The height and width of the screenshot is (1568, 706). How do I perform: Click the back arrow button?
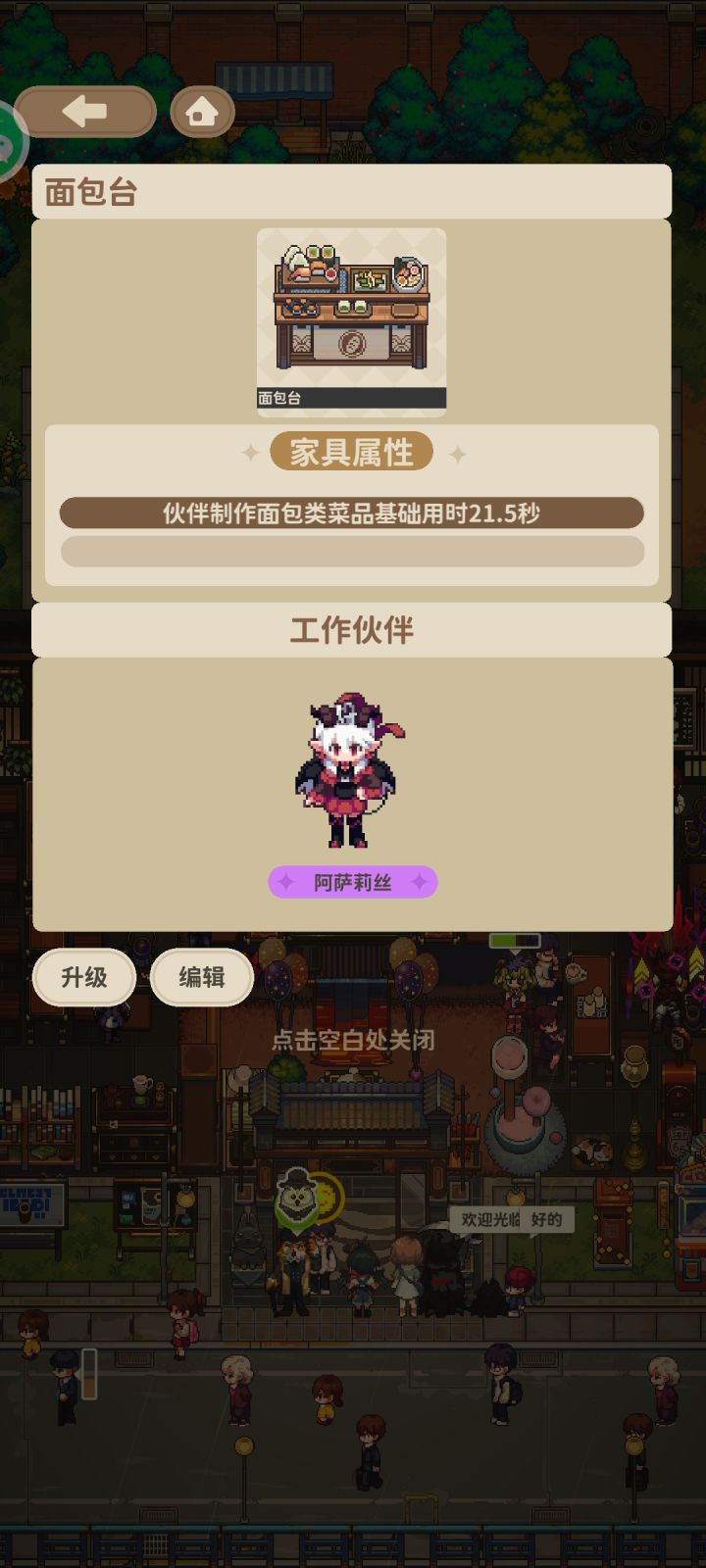(x=86, y=111)
